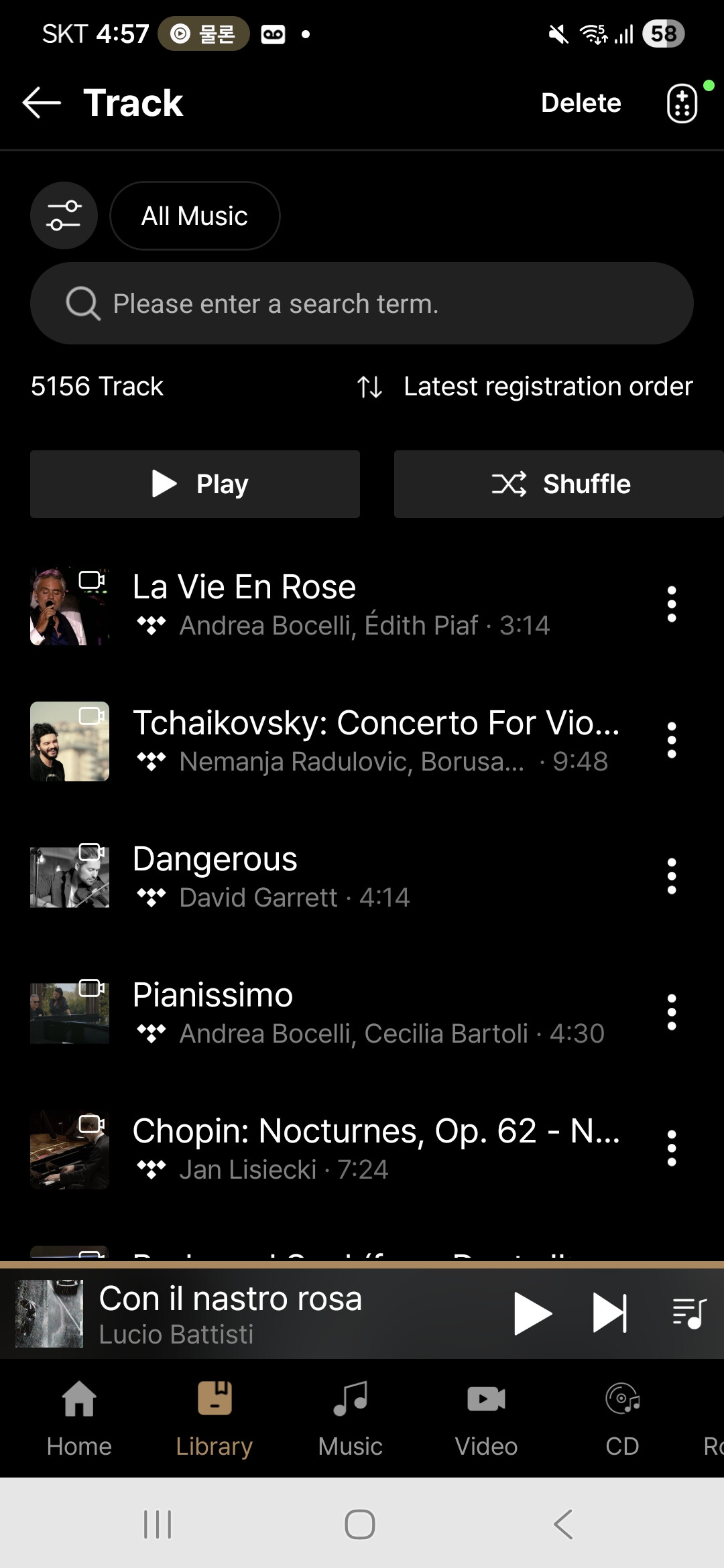Change the Latest registration order sorting
Viewport: 724px width, 1568px height.
pos(526,387)
